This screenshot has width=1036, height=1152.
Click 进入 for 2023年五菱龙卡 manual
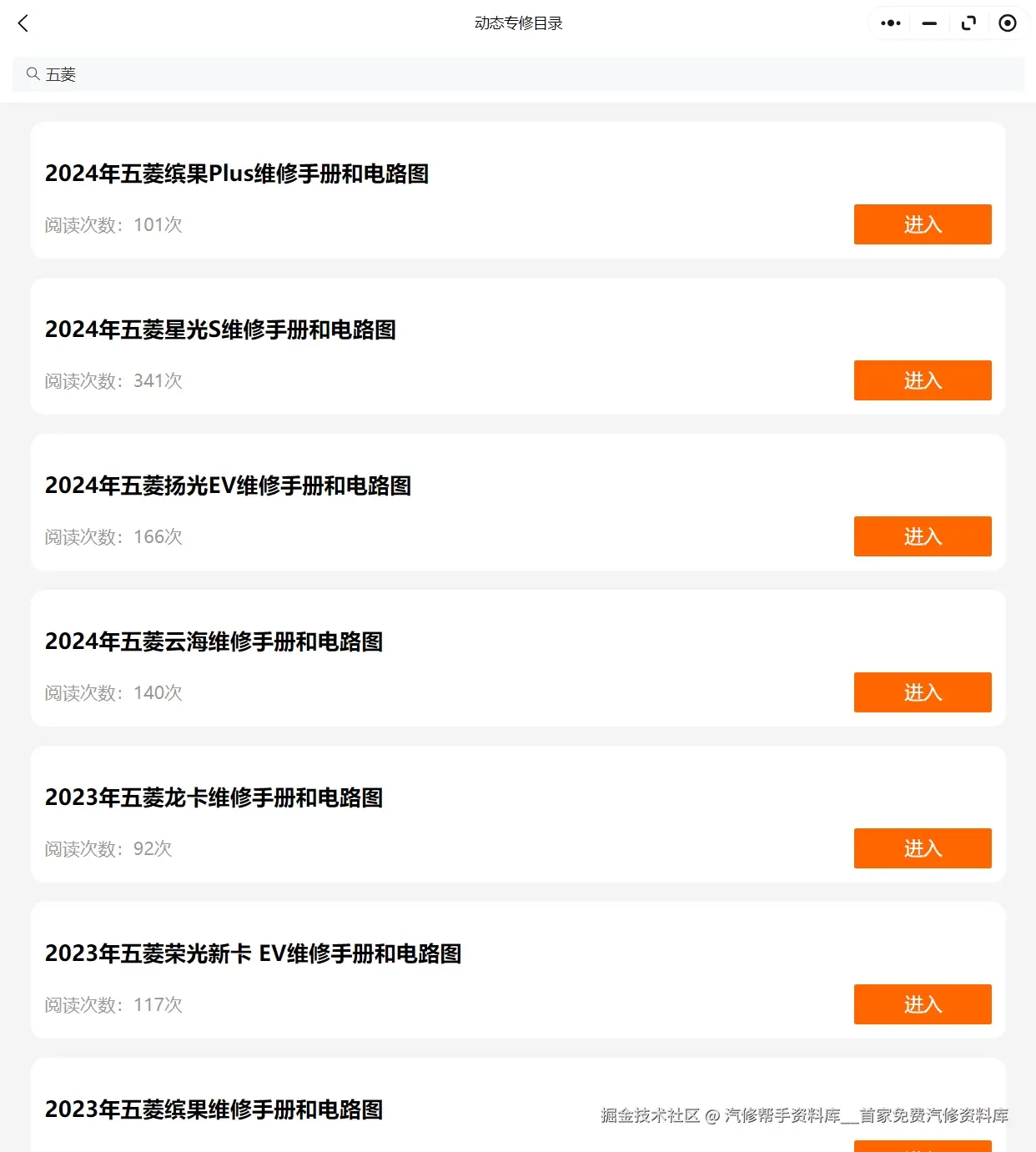(x=923, y=848)
